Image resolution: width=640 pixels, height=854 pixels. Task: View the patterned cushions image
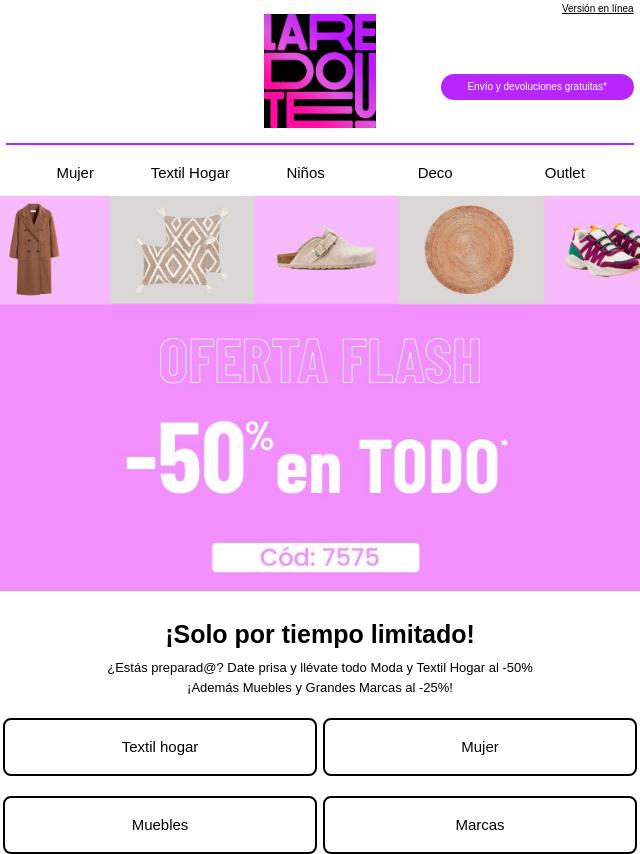182,250
